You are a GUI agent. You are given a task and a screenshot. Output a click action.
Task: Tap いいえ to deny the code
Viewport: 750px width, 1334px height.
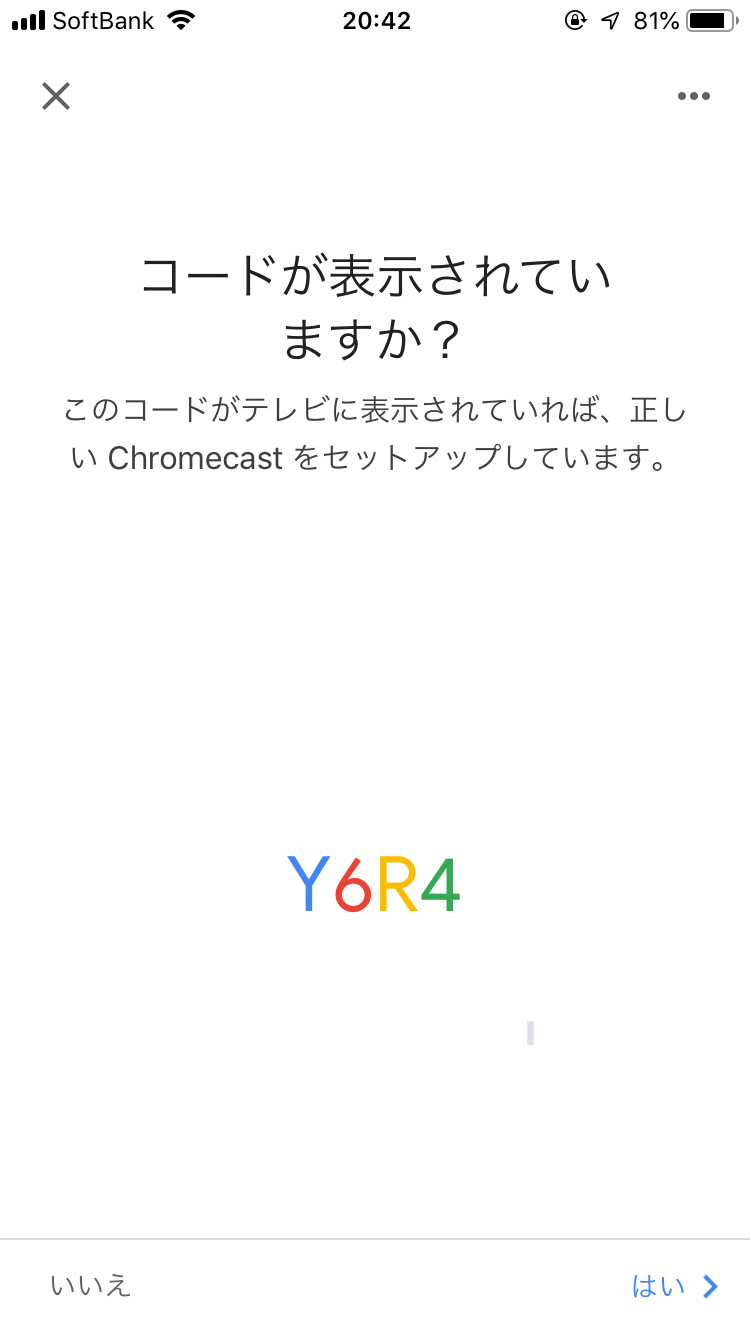pos(91,1285)
